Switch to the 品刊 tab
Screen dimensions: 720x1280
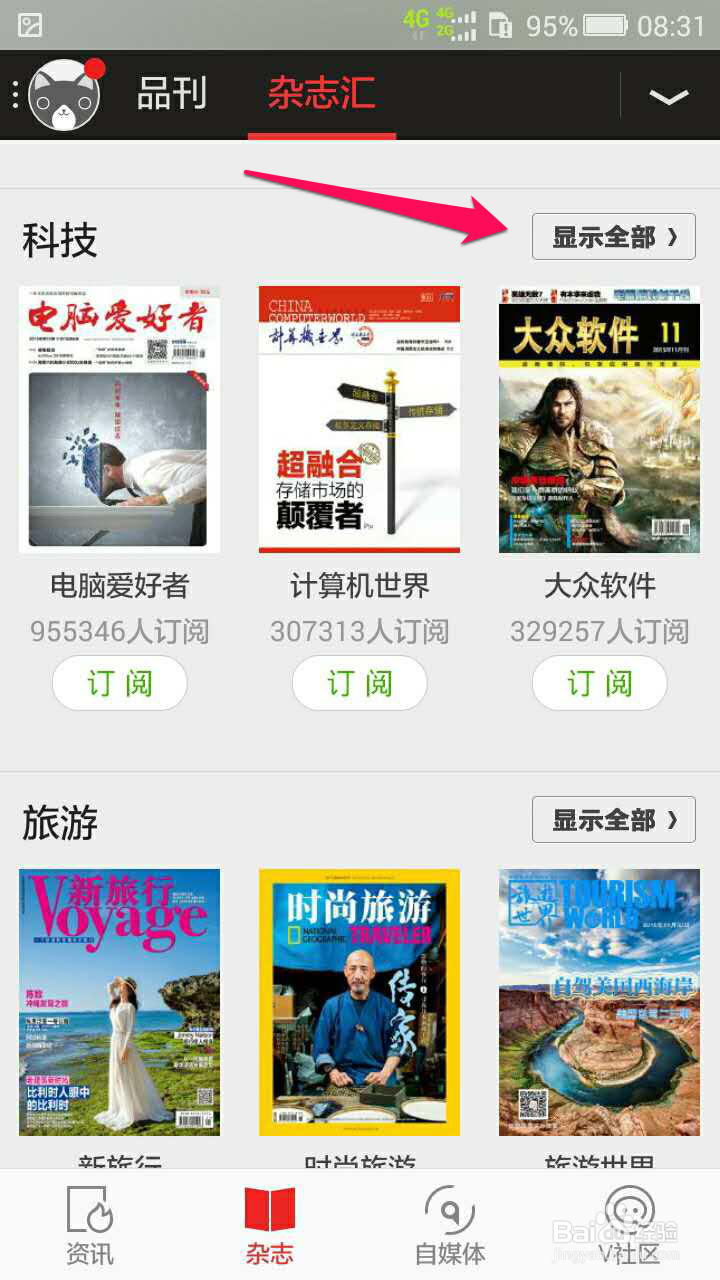(172, 95)
